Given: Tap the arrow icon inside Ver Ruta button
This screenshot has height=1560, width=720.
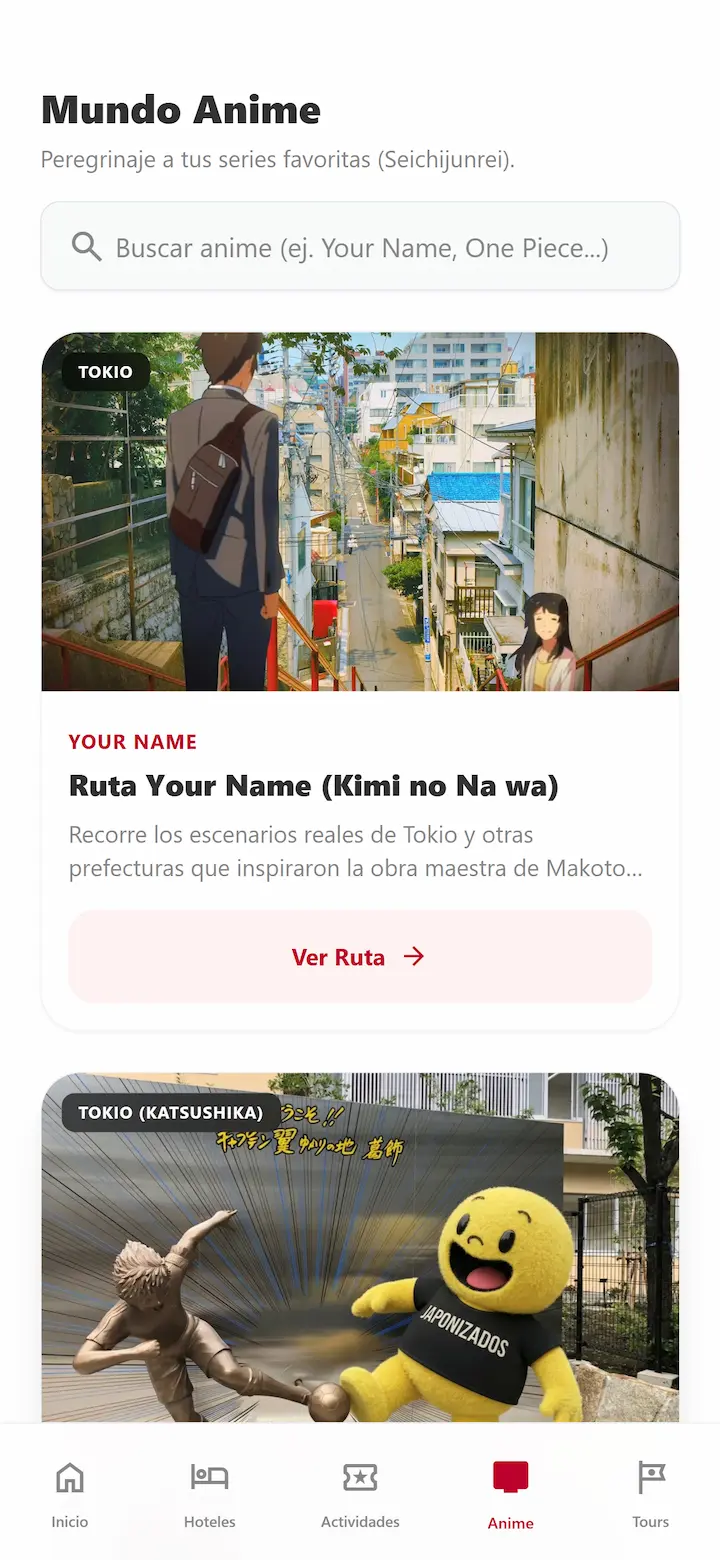Looking at the screenshot, I should click(x=413, y=956).
